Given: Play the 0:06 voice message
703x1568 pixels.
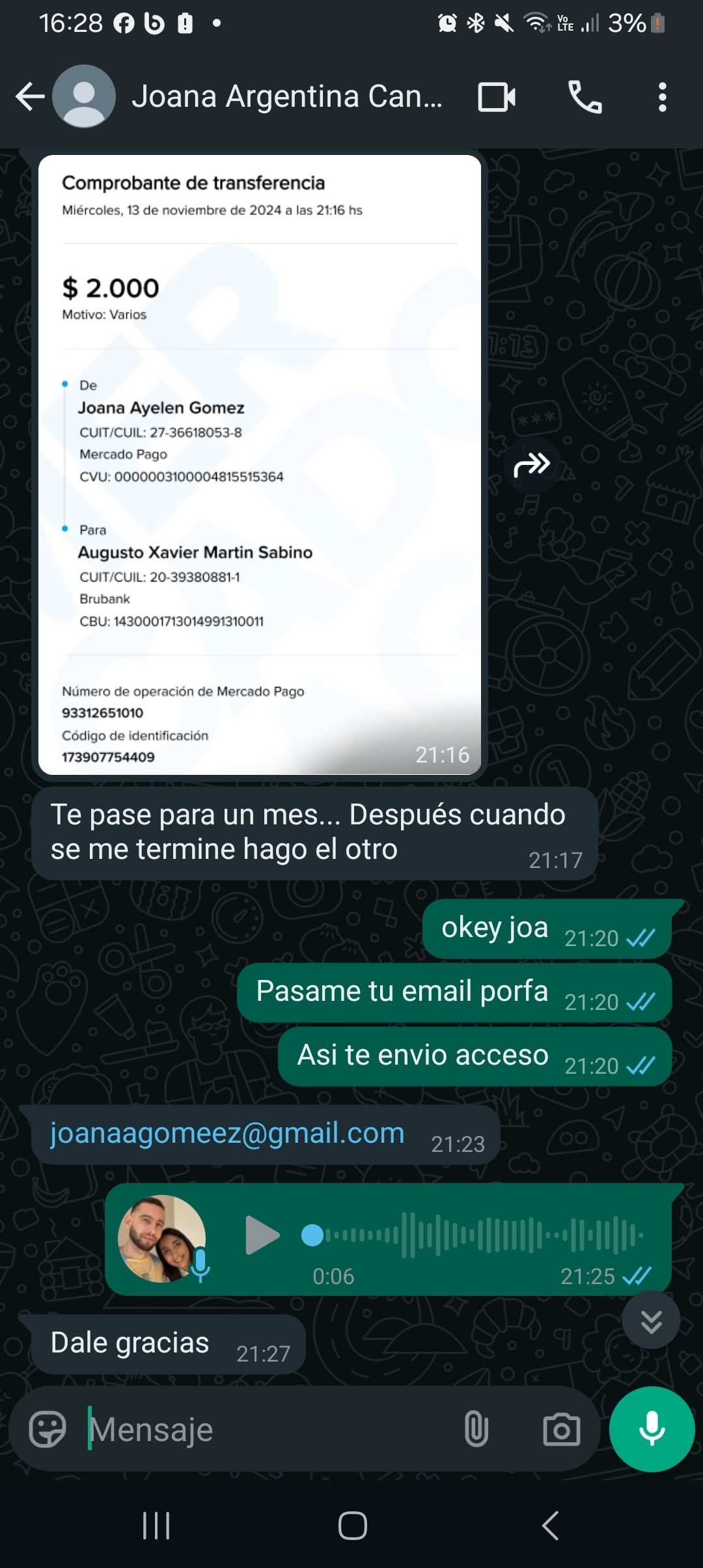Looking at the screenshot, I should [x=262, y=1235].
